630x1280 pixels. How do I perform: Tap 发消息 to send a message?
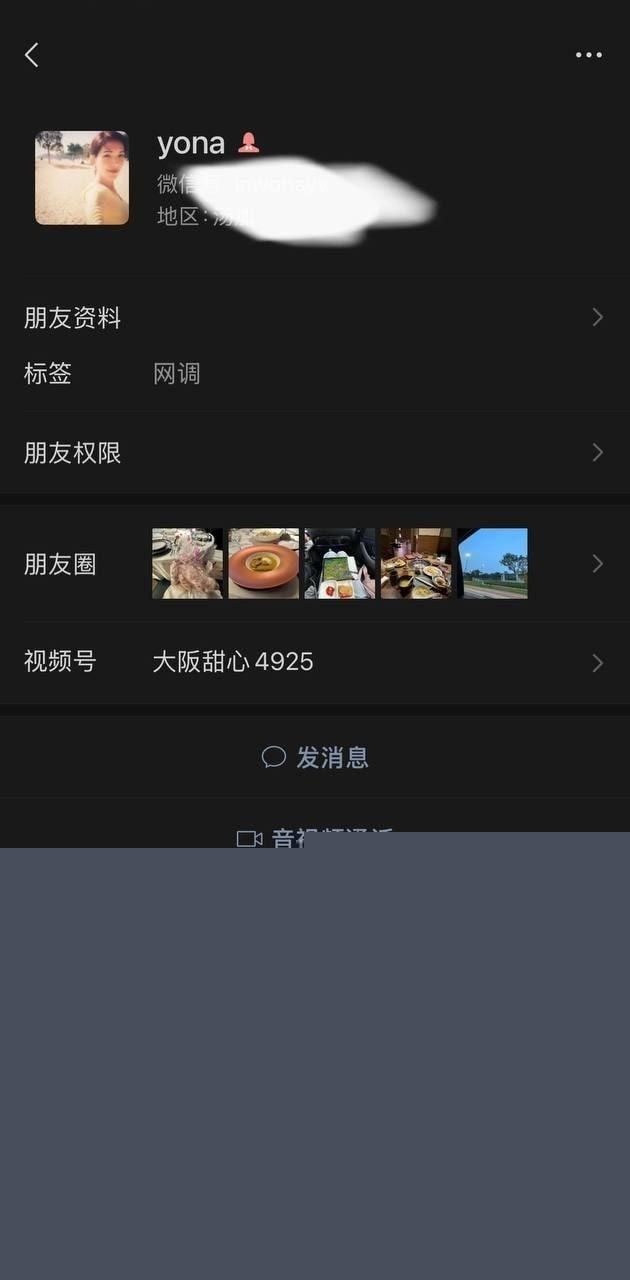[315, 757]
